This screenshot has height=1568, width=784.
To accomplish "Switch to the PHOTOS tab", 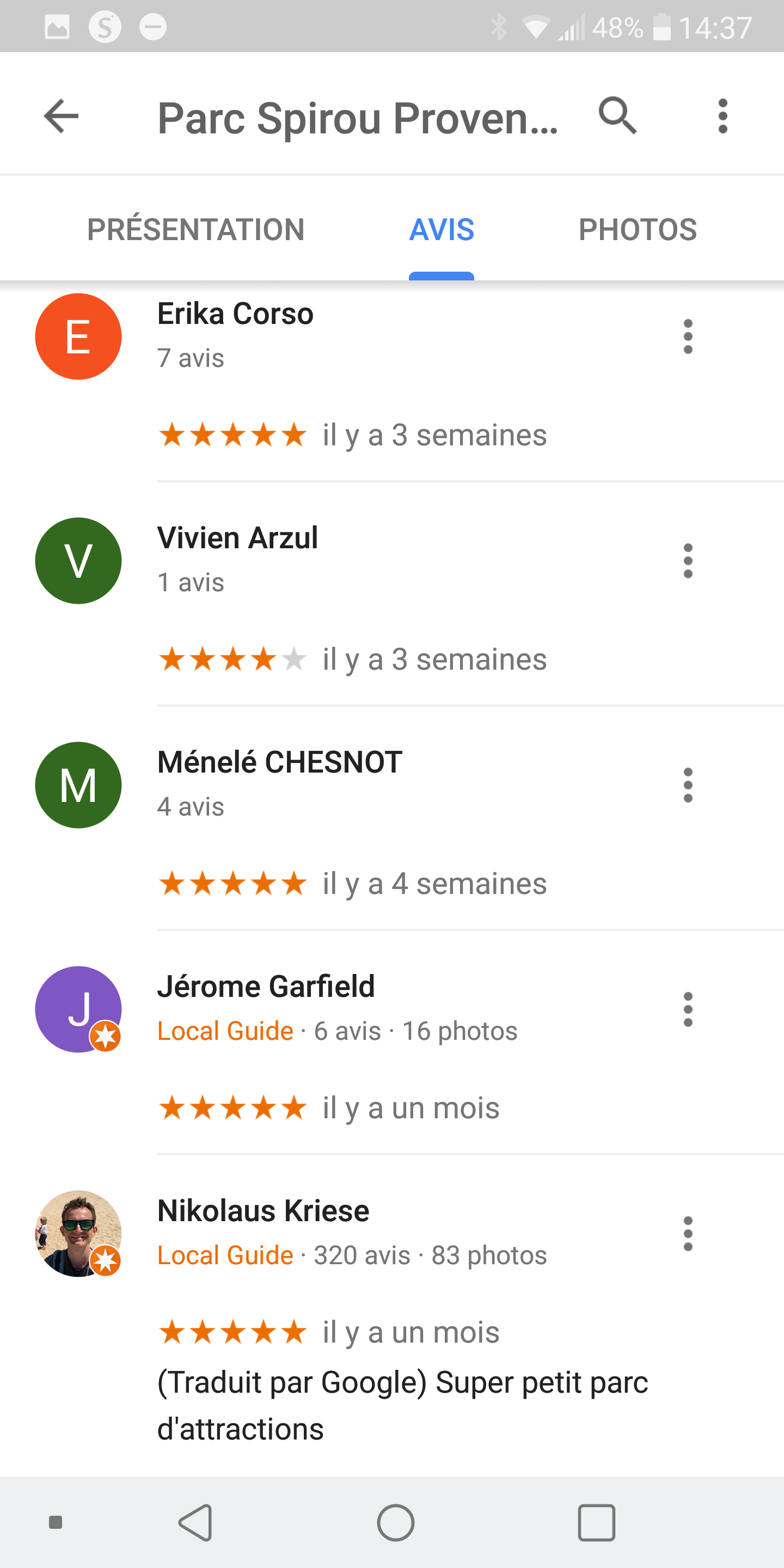I will coord(638,229).
